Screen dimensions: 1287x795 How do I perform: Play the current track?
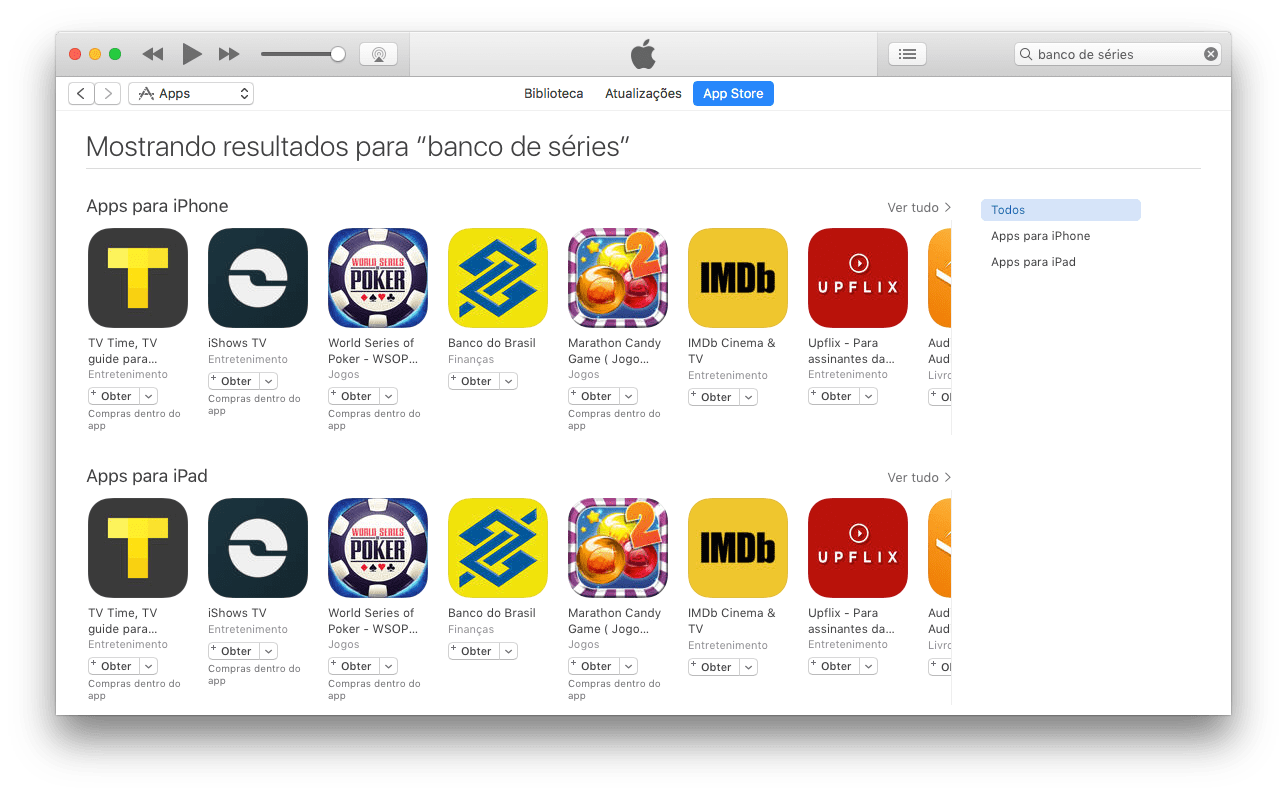pos(192,54)
